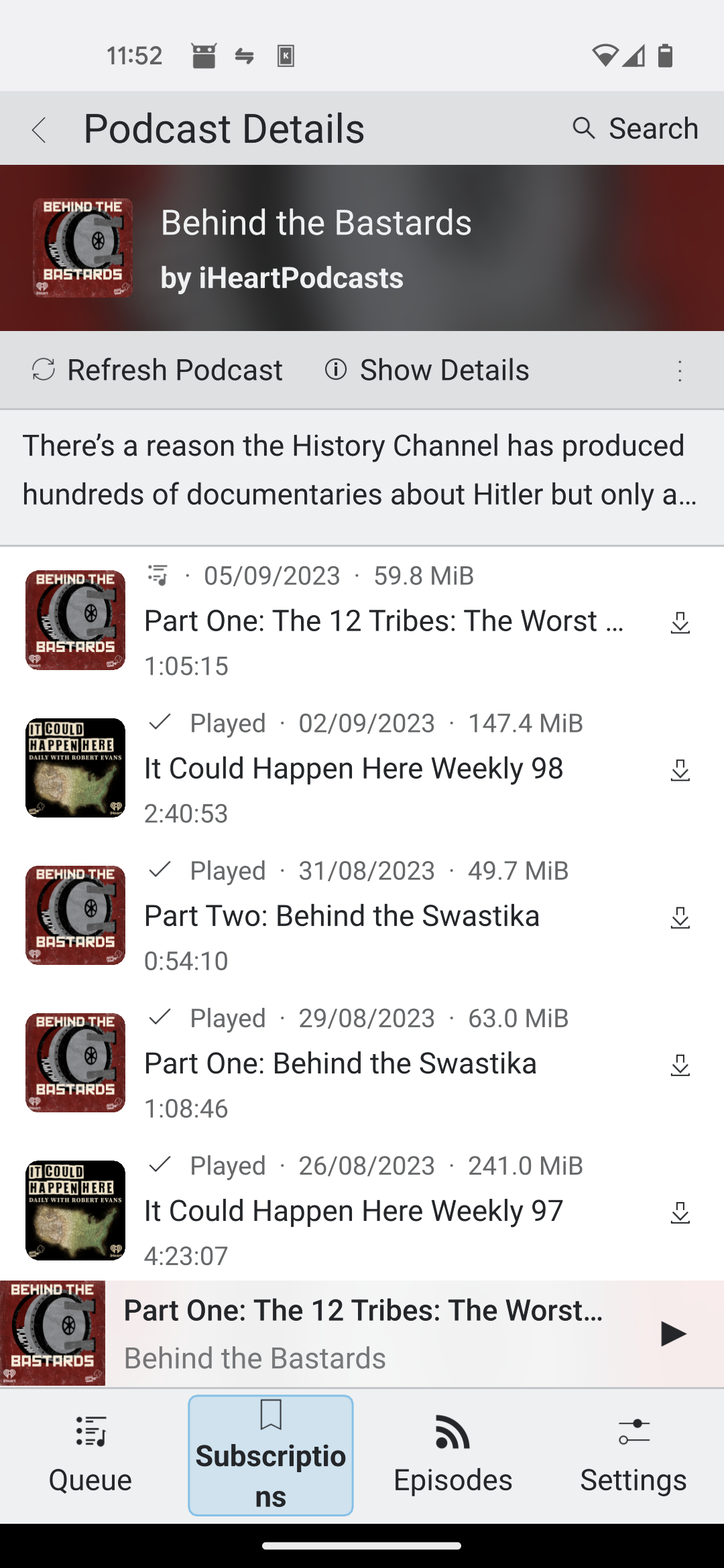This screenshot has height=1568, width=724.
Task: Open the Settings tab
Action: (633, 1455)
